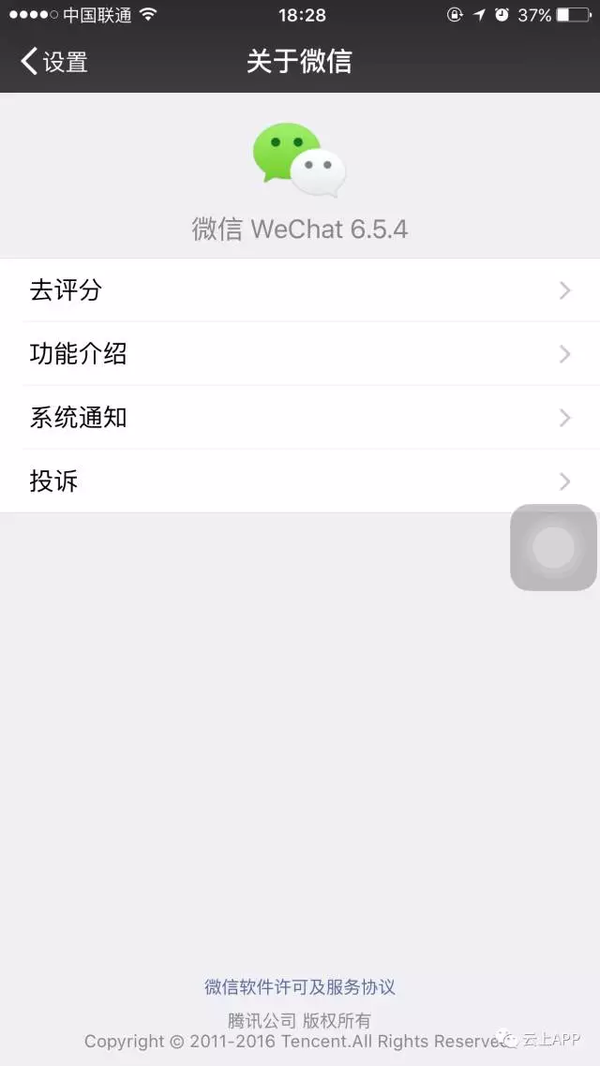600x1066 pixels.
Task: Go back to 设置
Action: point(54,61)
